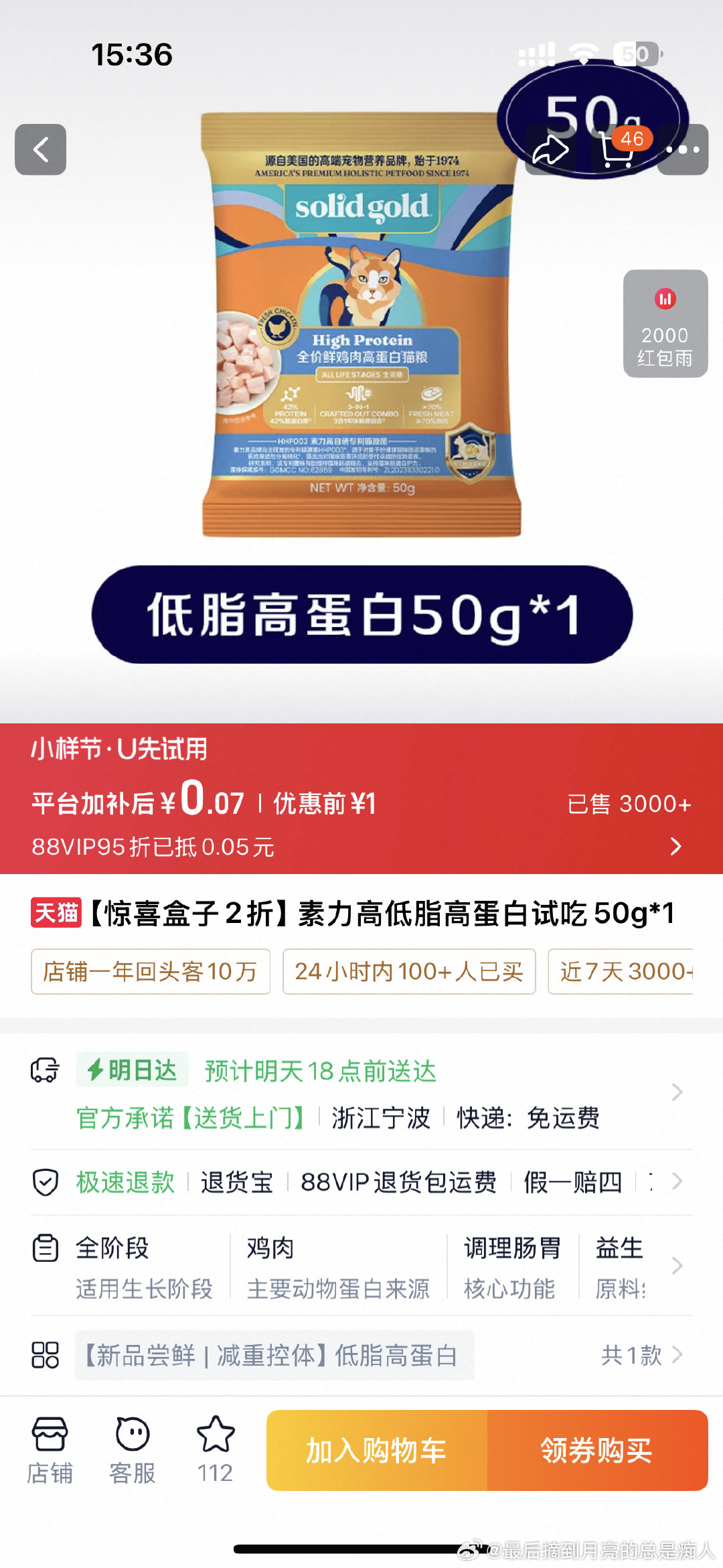Expand the 88VIP price discount details

[675, 847]
